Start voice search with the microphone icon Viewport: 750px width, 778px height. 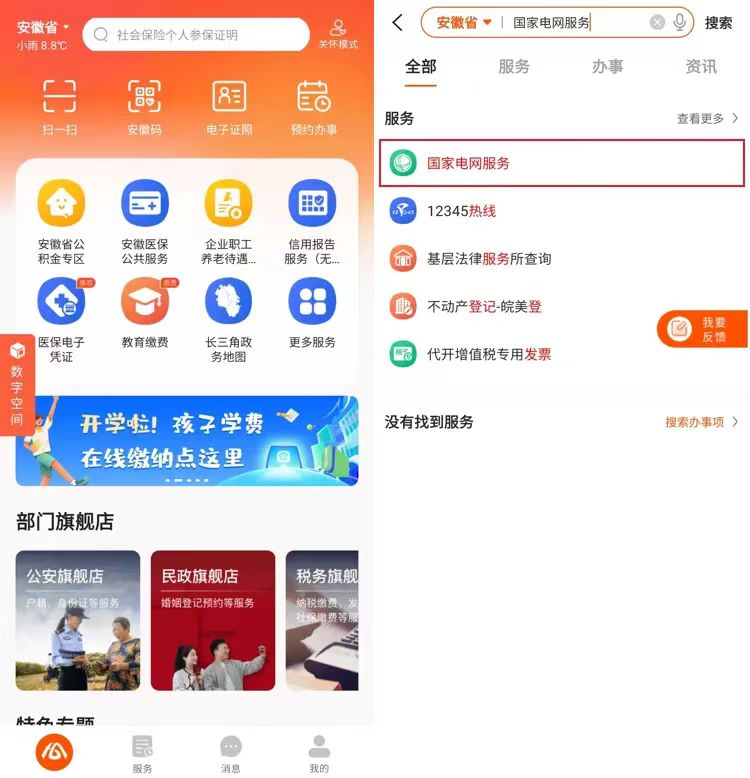[x=680, y=22]
